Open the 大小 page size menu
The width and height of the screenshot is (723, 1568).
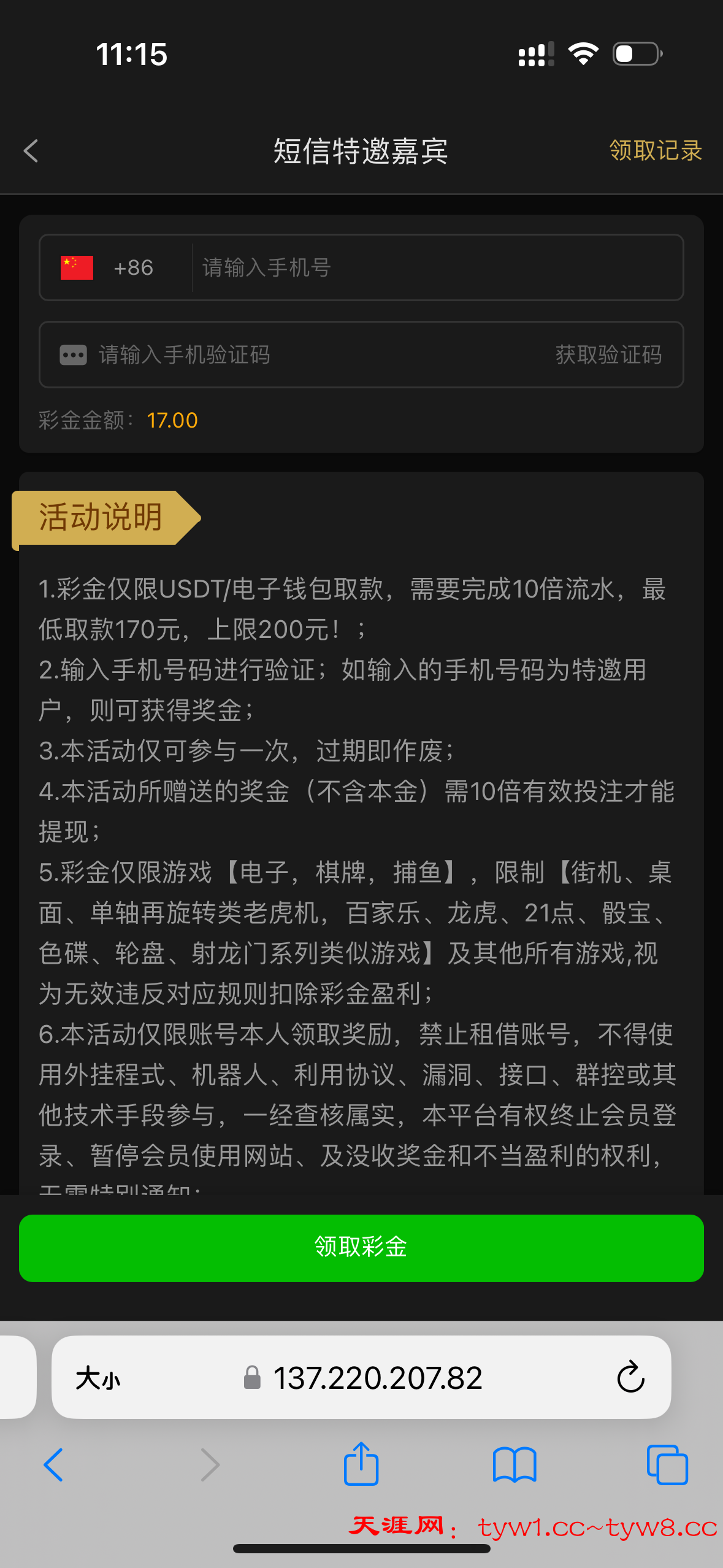coord(98,1376)
